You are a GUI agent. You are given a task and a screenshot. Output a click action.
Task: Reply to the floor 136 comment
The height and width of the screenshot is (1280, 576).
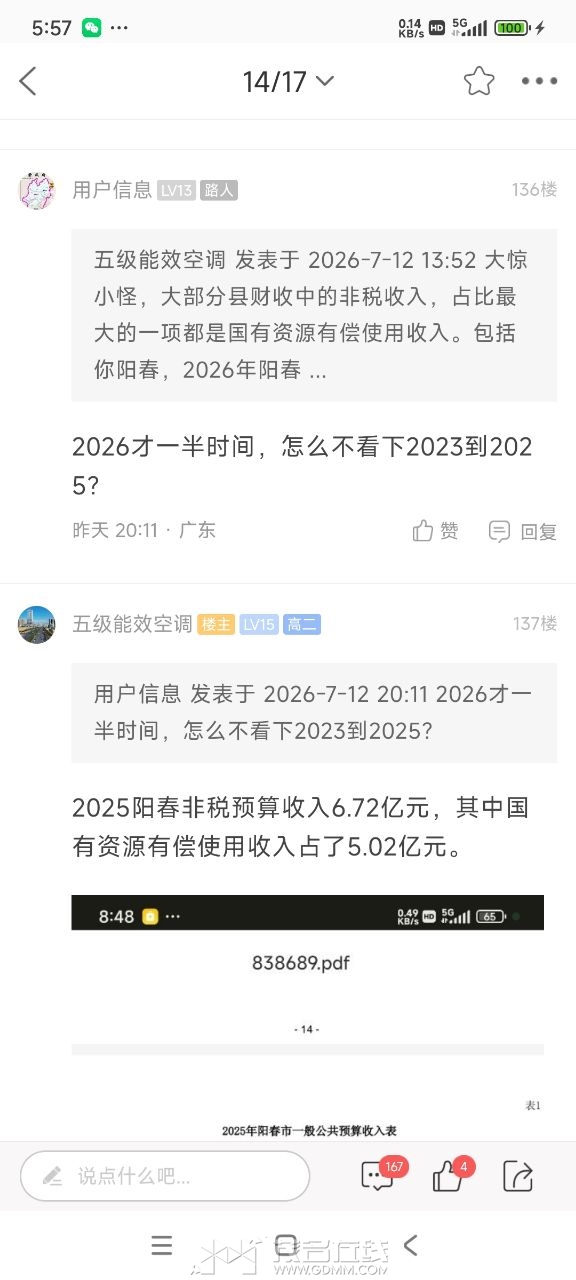522,531
